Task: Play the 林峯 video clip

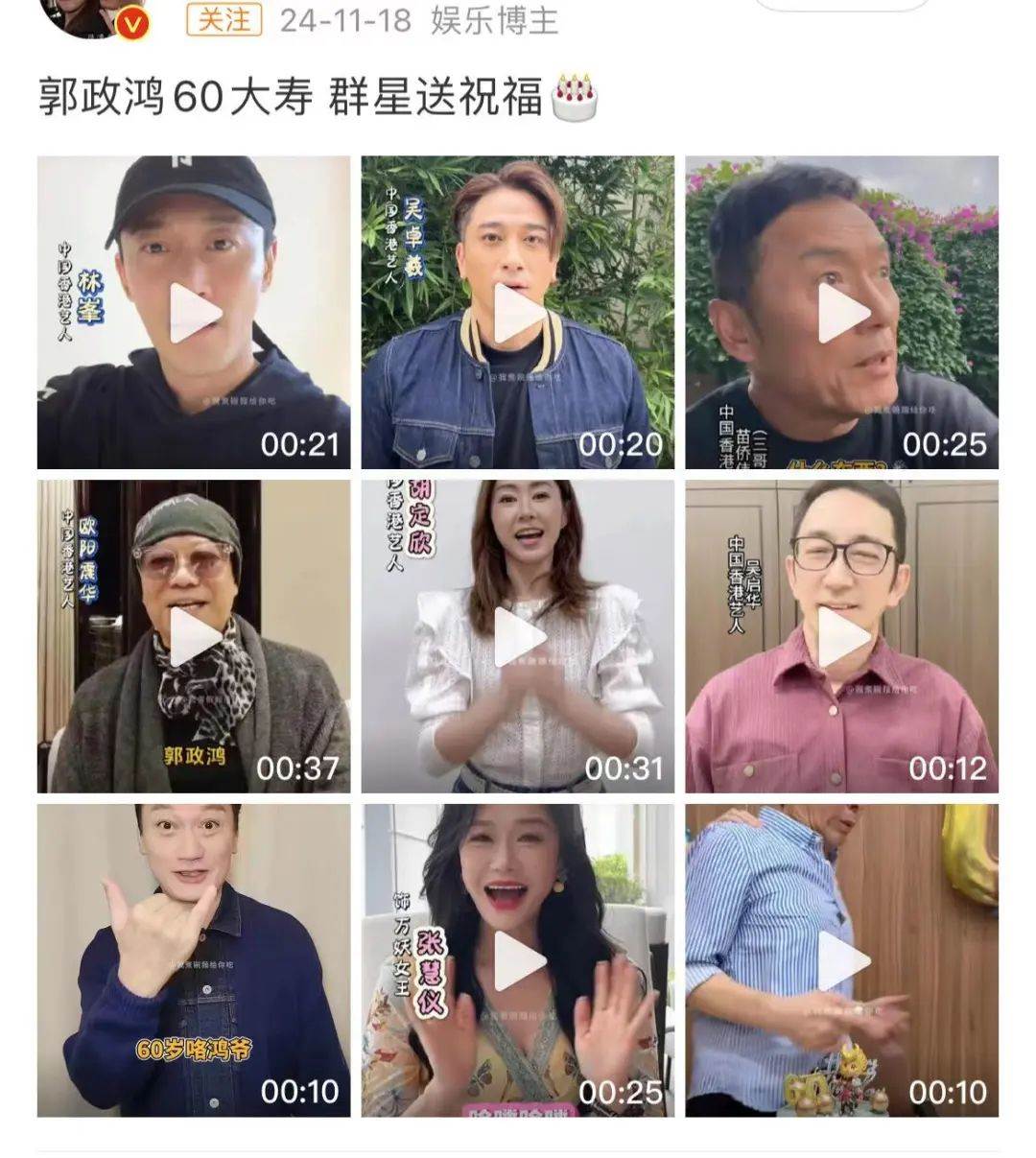Action: click(x=194, y=313)
